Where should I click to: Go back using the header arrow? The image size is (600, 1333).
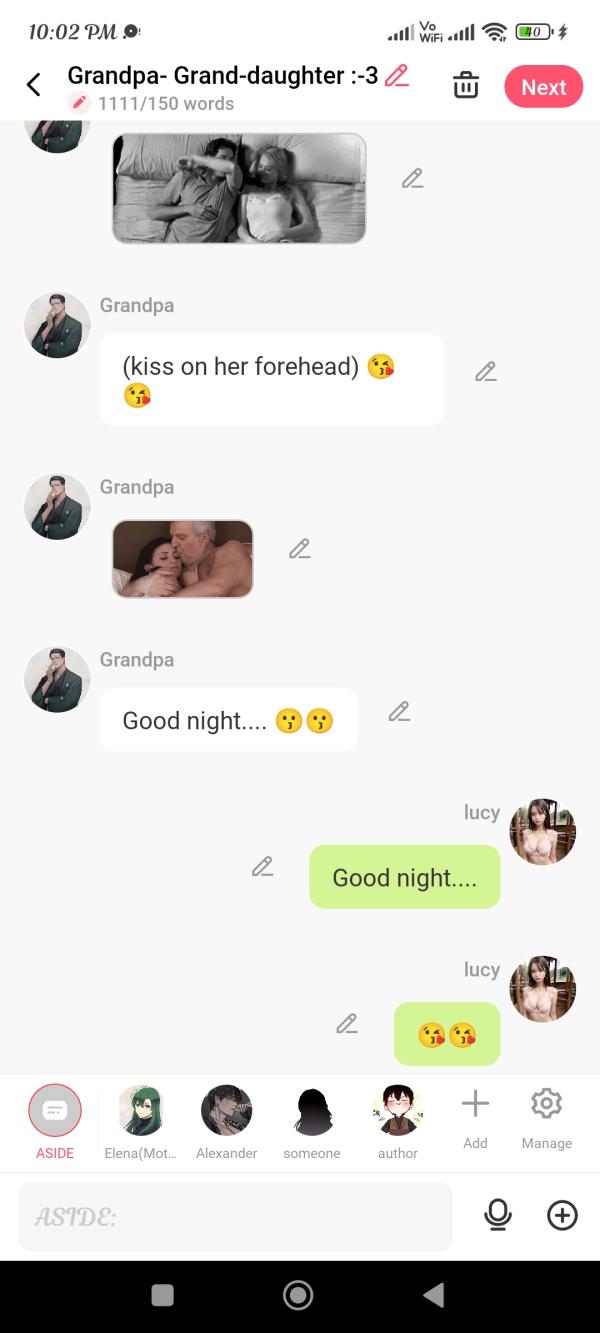pyautogui.click(x=33, y=85)
